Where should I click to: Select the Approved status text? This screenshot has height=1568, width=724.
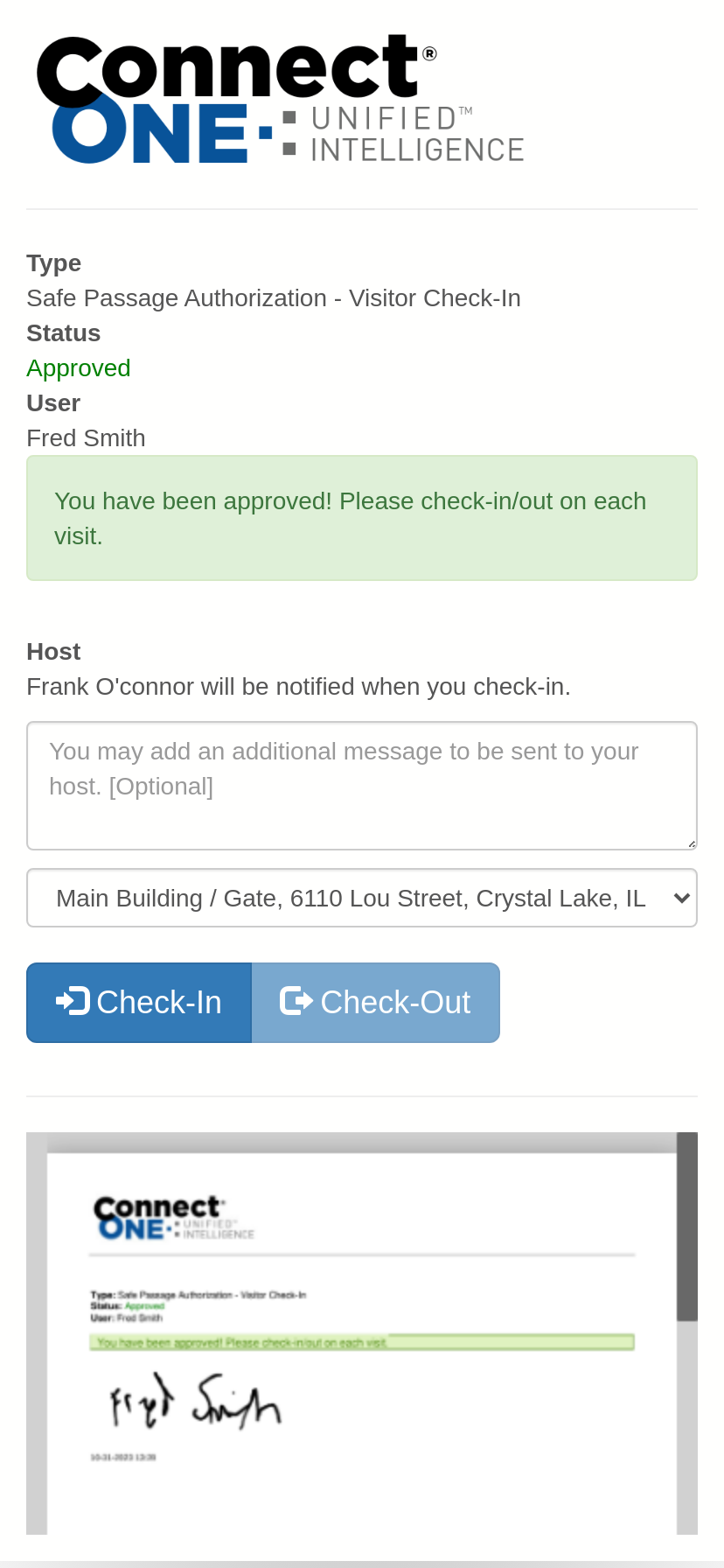pos(78,367)
